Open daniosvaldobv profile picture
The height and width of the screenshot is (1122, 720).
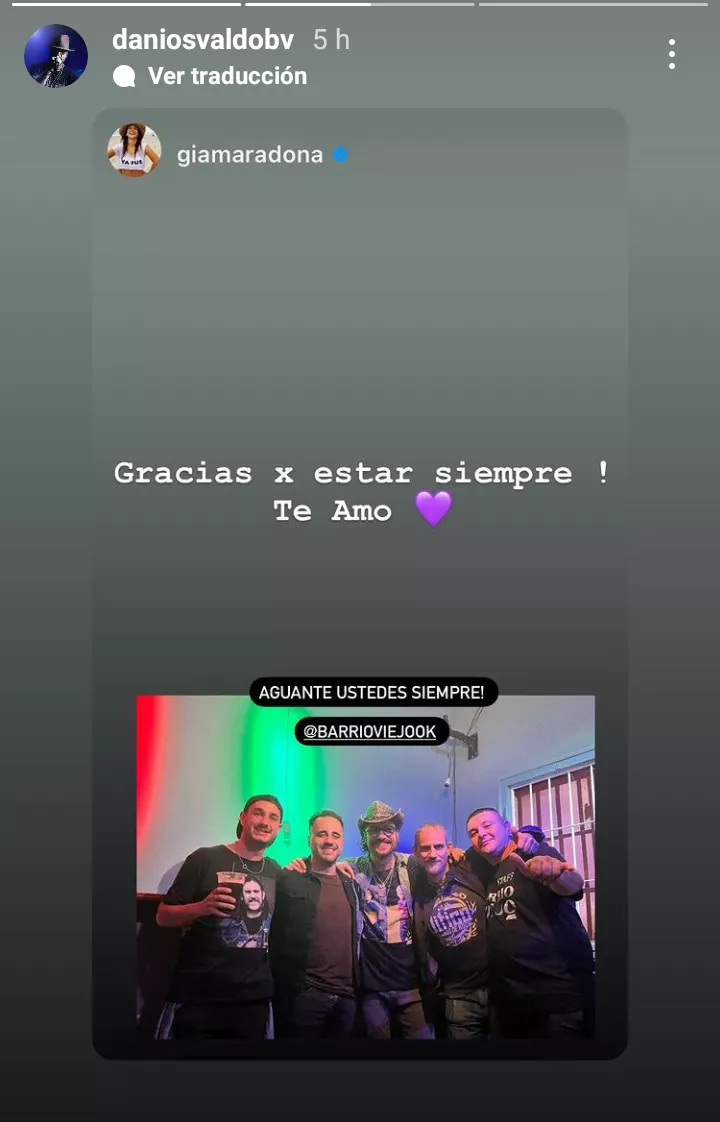point(56,56)
